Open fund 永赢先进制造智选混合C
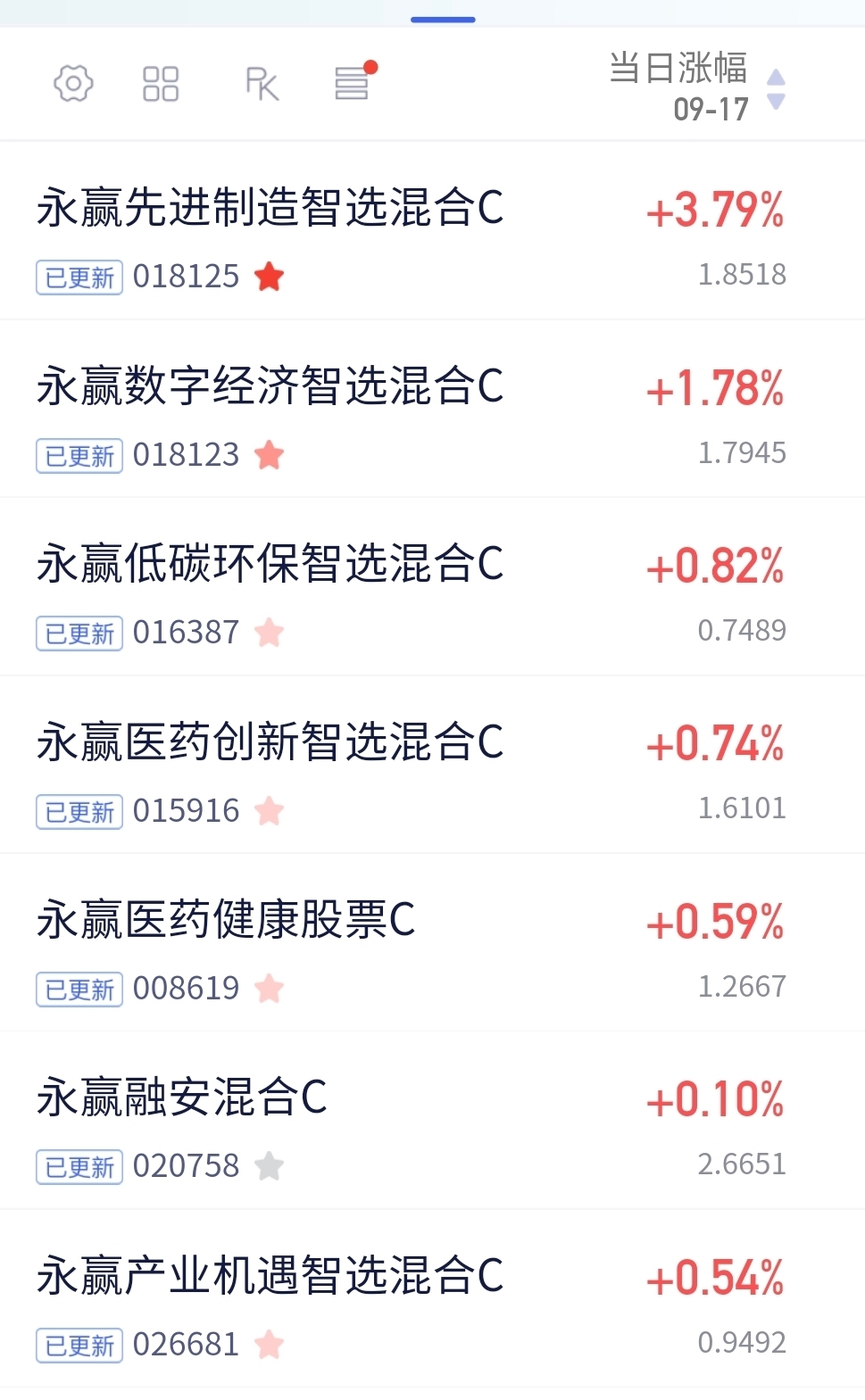Image resolution: width=865 pixels, height=1400 pixels. (x=432, y=230)
